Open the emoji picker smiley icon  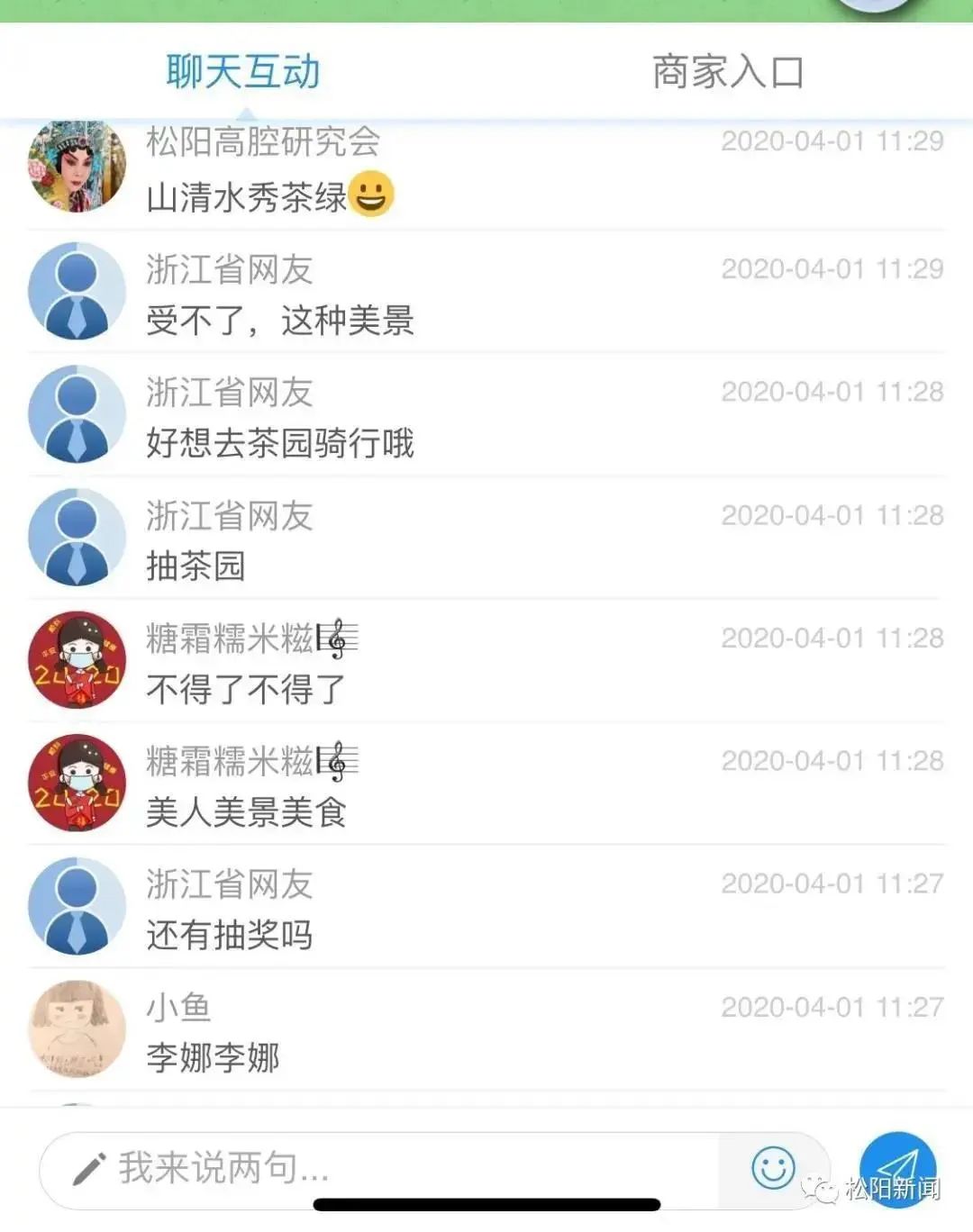(x=773, y=1169)
